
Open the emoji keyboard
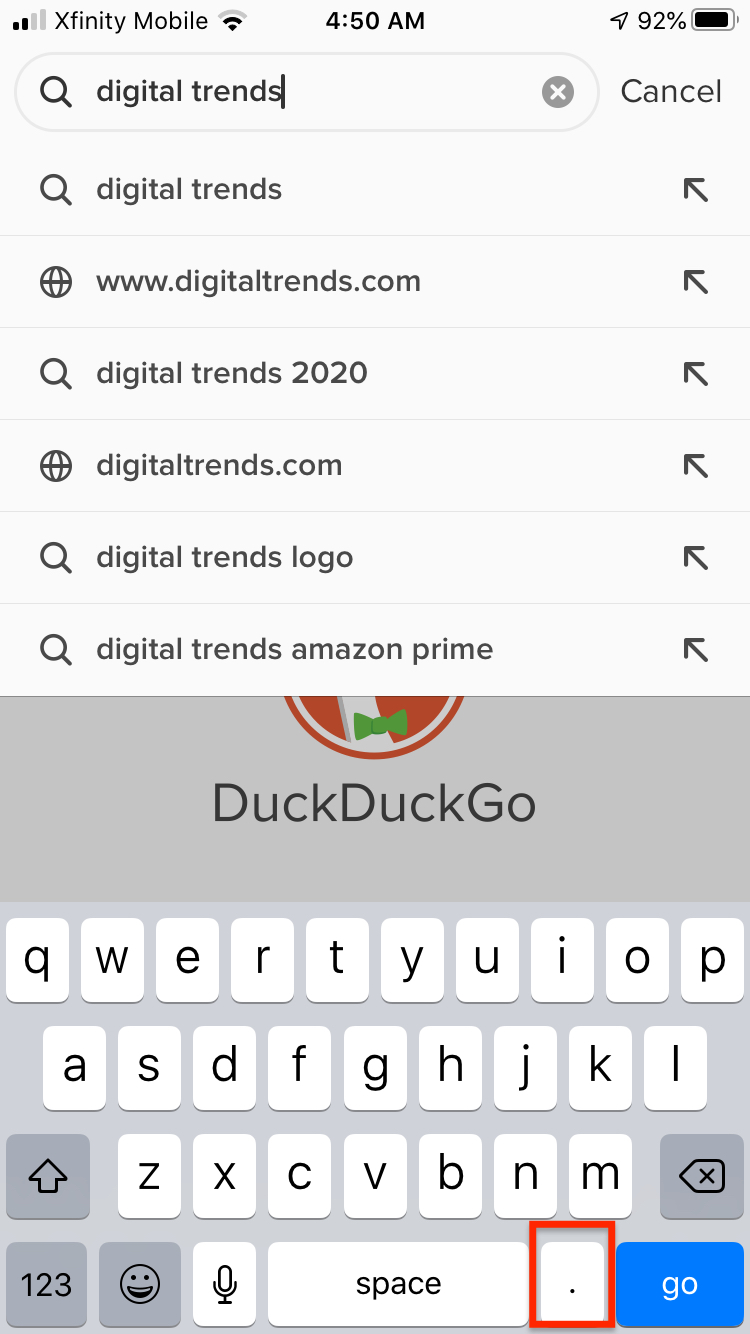tap(140, 1284)
